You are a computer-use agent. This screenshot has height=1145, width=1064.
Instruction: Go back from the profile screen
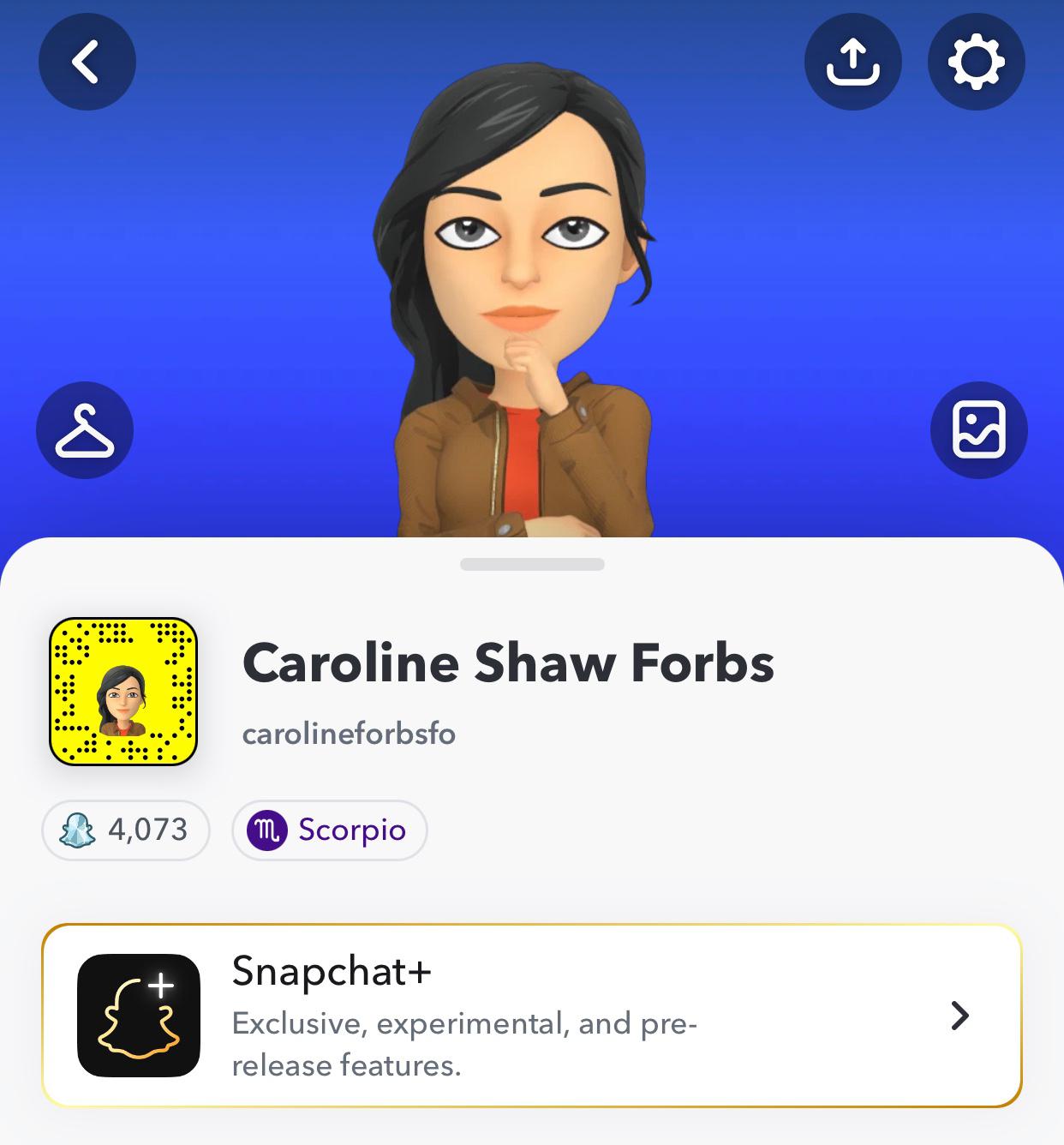(x=87, y=62)
